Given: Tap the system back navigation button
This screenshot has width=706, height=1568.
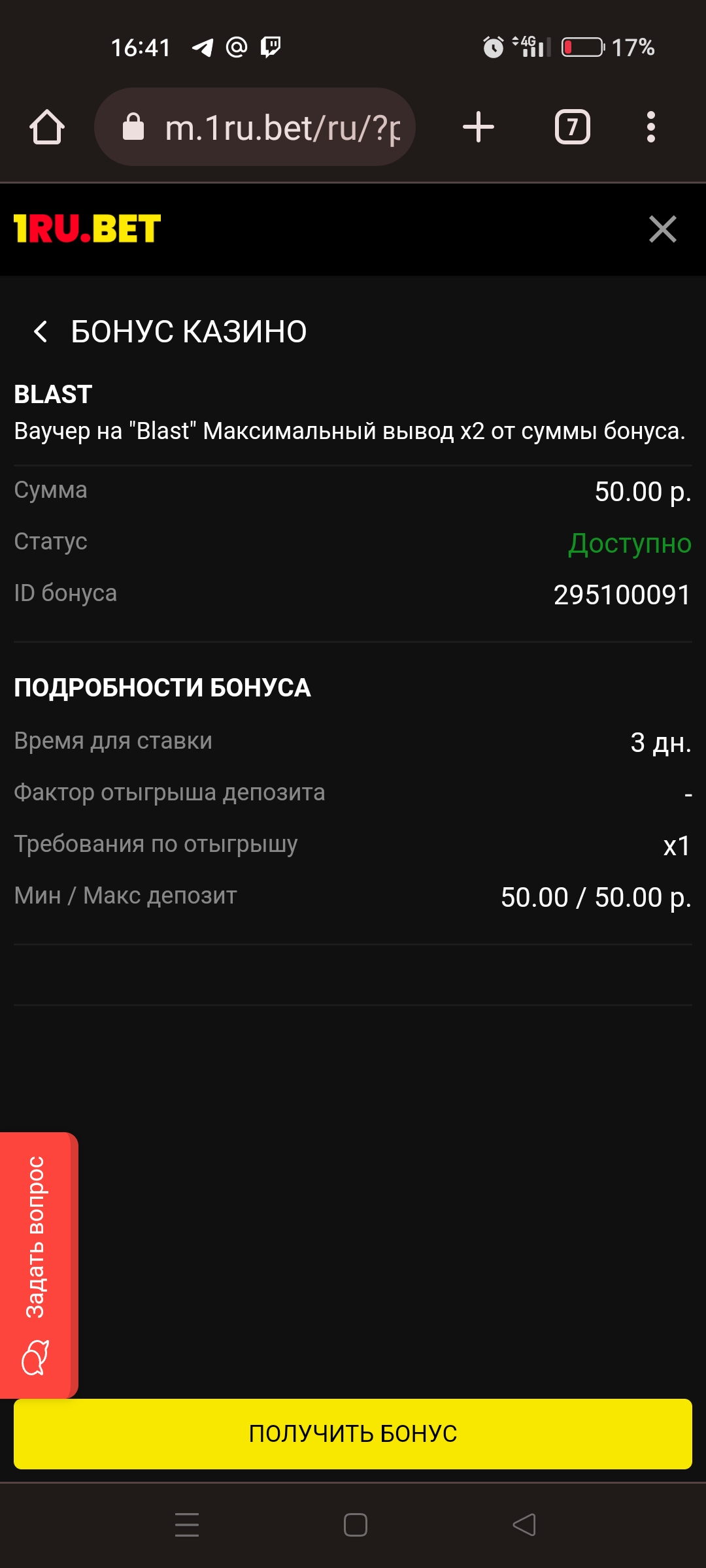Looking at the screenshot, I should coord(524,1525).
